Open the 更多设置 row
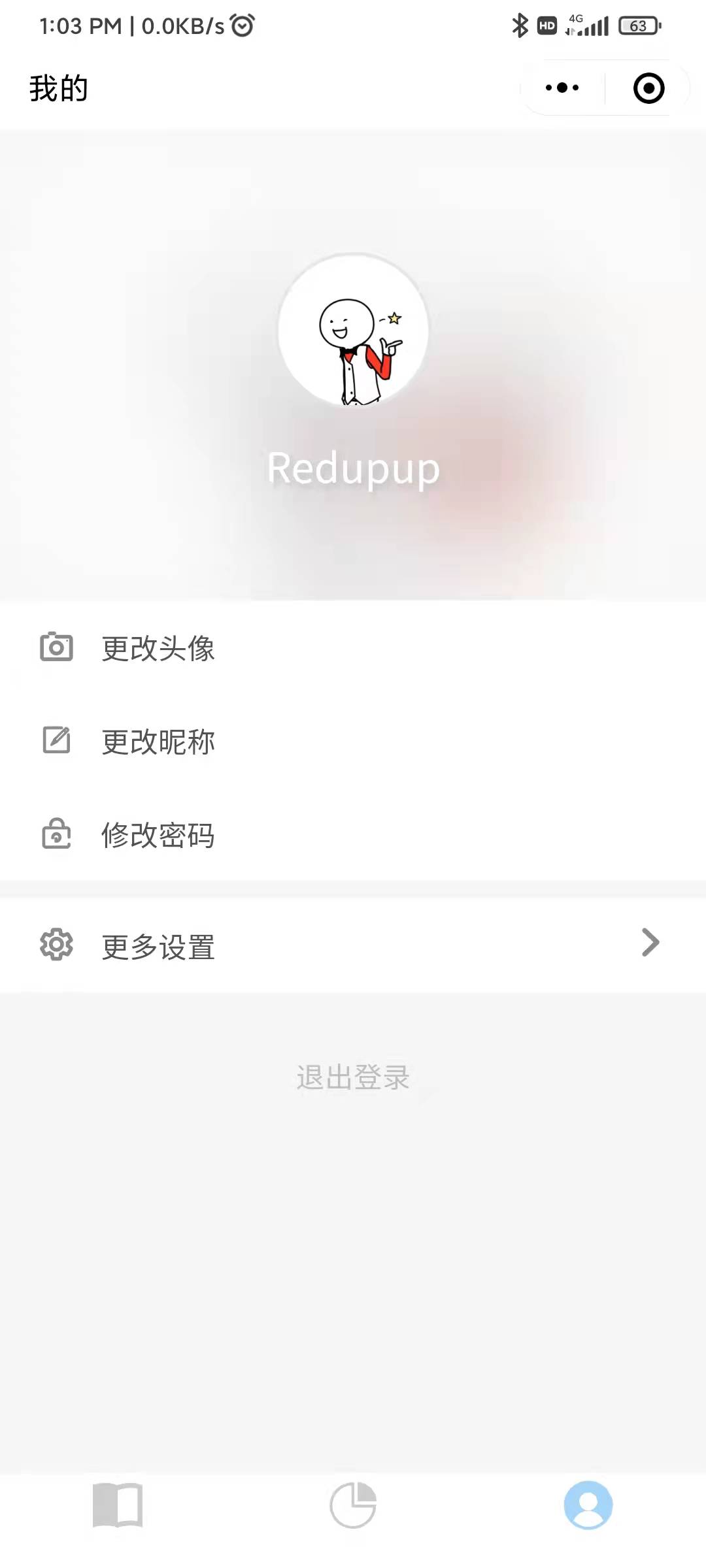Image resolution: width=706 pixels, height=1568 pixels. coord(353,945)
